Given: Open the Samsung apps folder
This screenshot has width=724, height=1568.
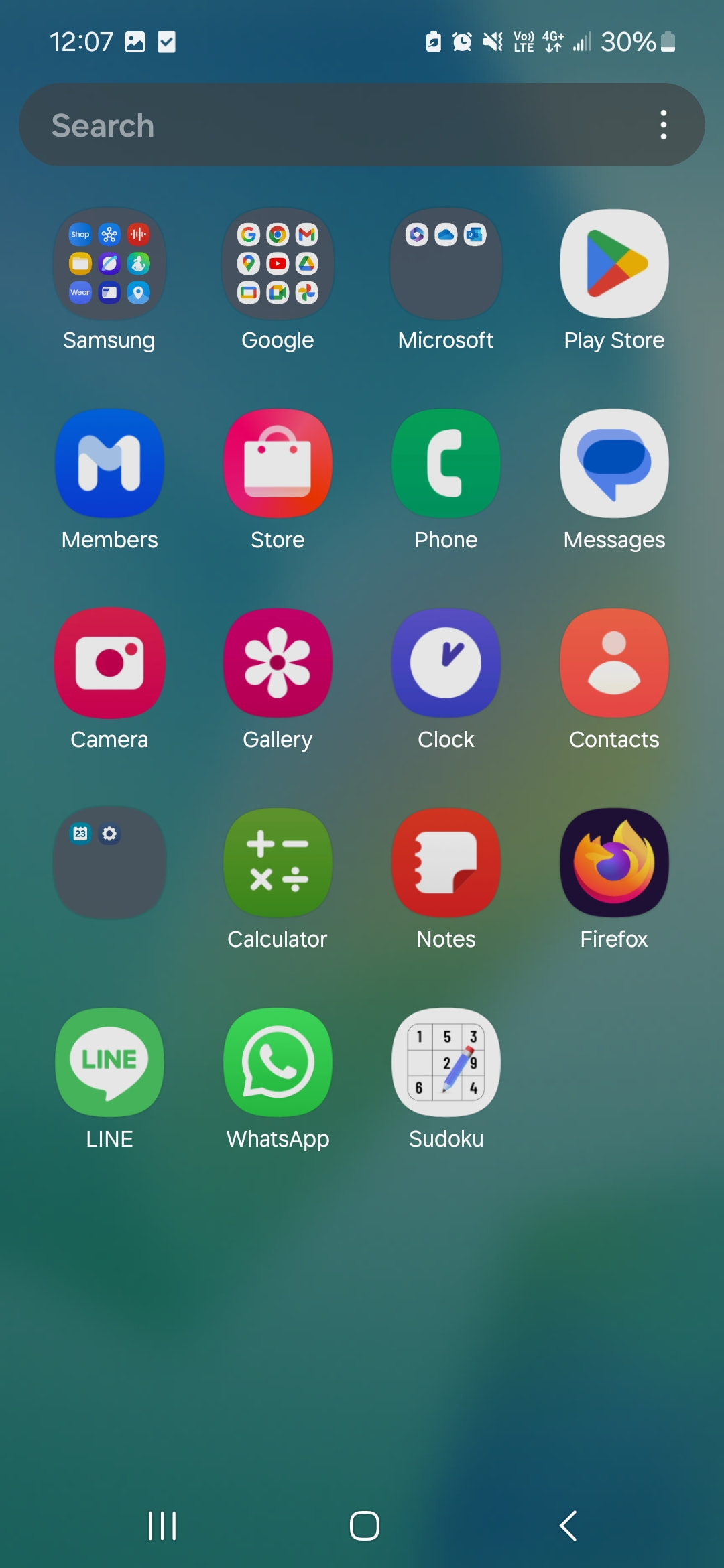Looking at the screenshot, I should 109,264.
